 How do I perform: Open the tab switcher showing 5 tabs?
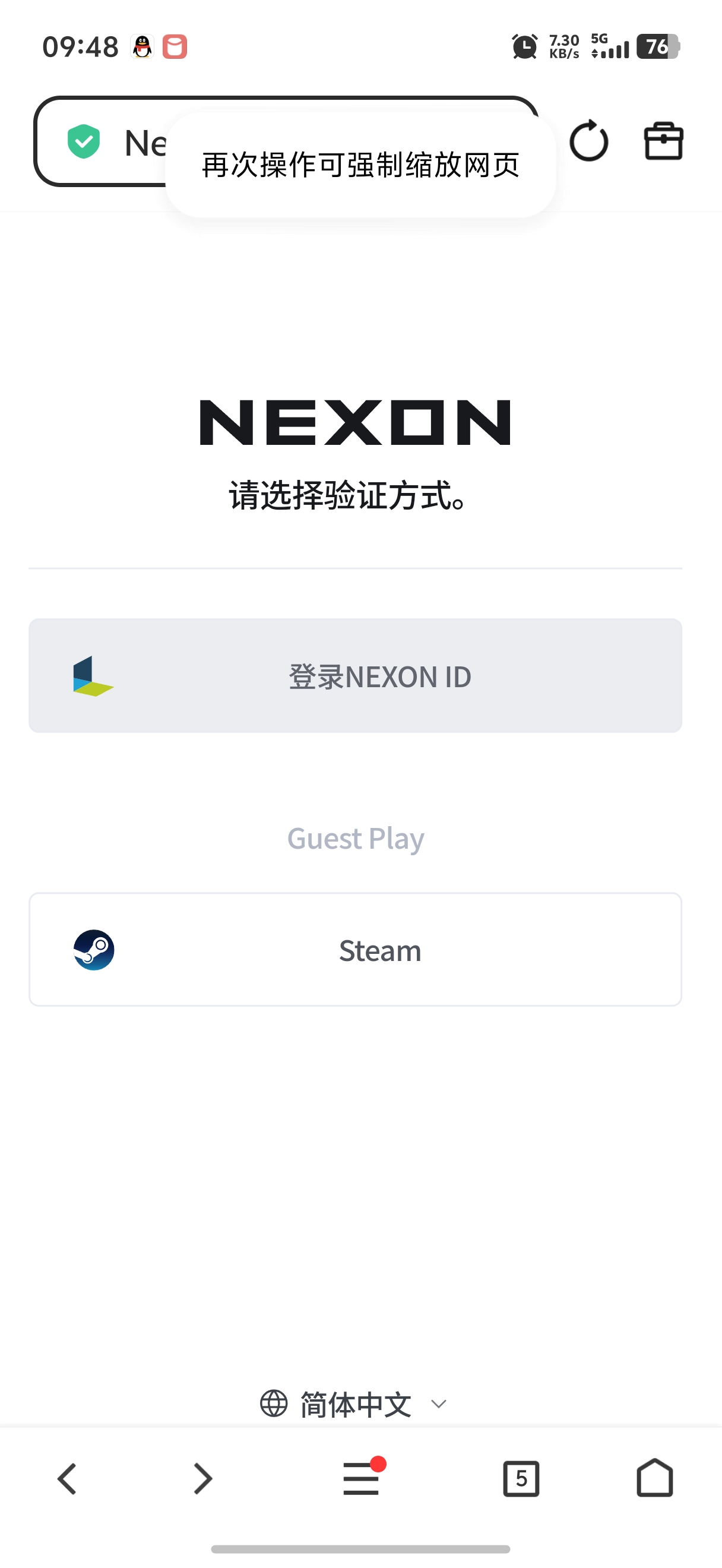(x=521, y=1478)
